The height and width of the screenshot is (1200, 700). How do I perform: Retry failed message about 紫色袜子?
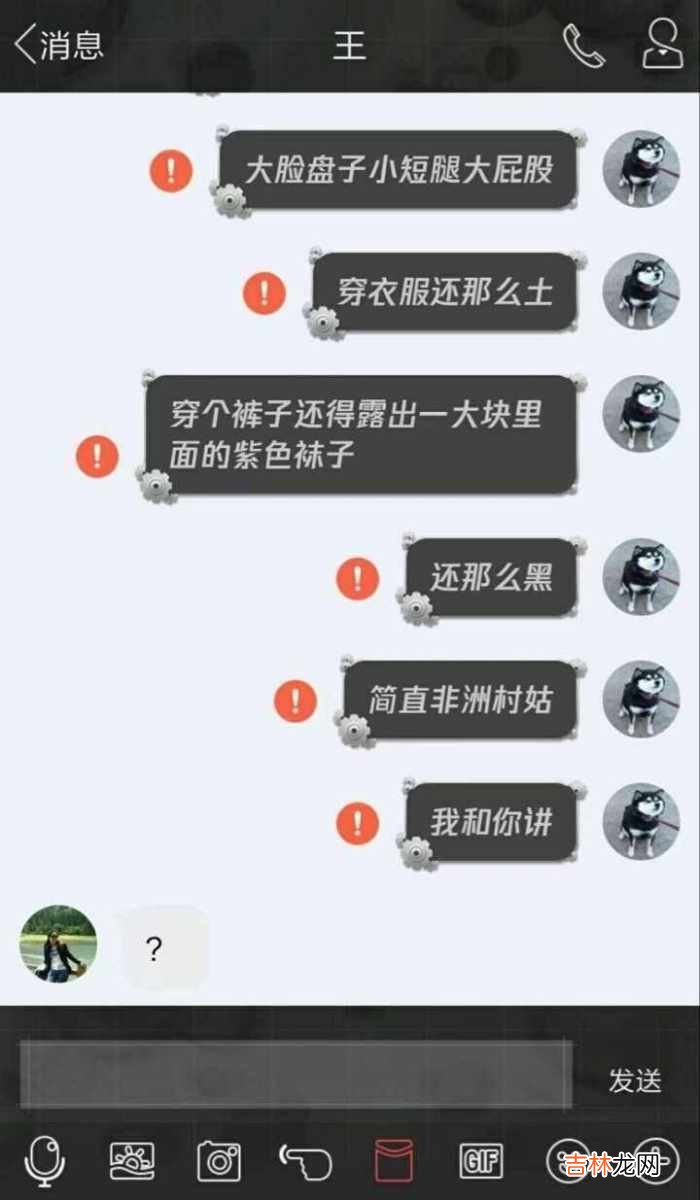(98, 456)
